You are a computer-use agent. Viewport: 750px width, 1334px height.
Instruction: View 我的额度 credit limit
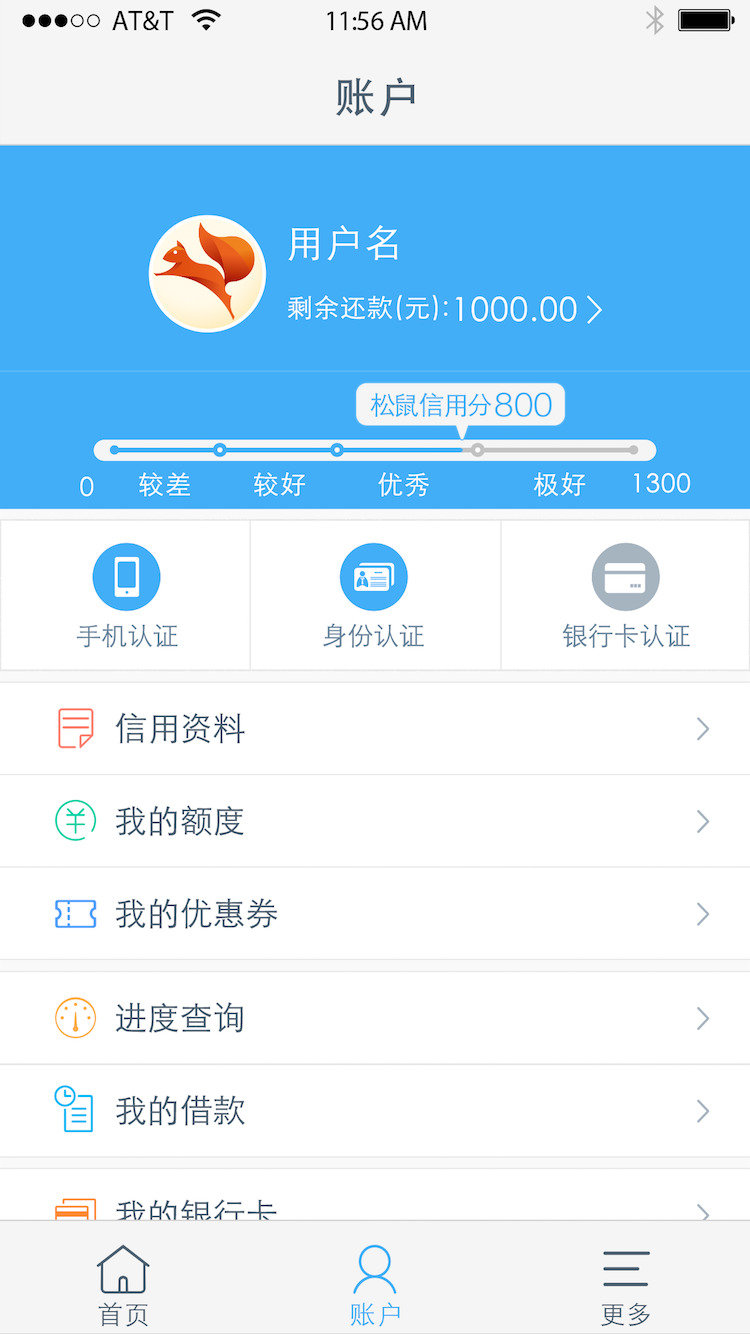click(x=375, y=821)
